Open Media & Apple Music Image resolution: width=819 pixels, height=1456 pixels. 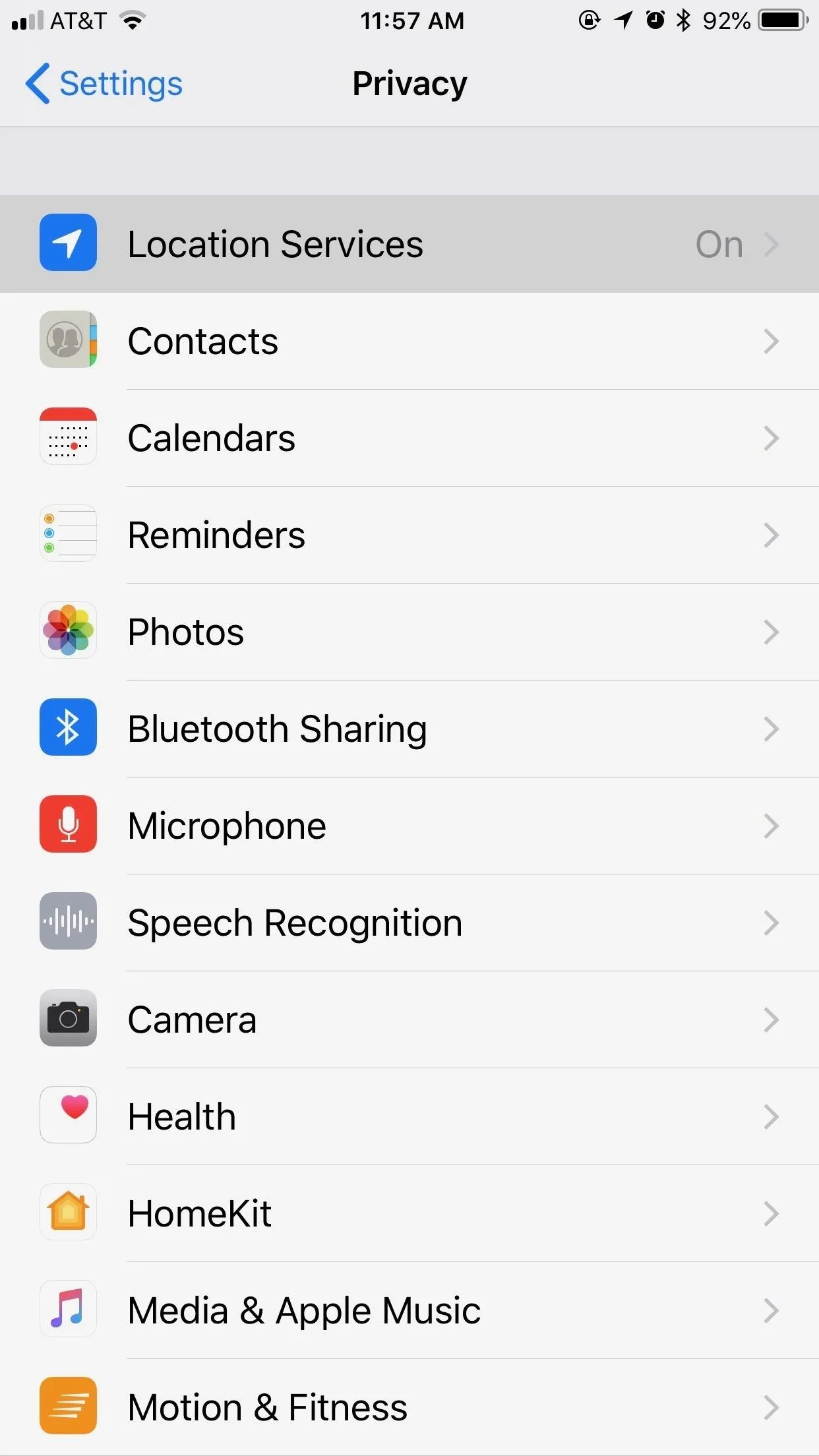[x=409, y=1310]
